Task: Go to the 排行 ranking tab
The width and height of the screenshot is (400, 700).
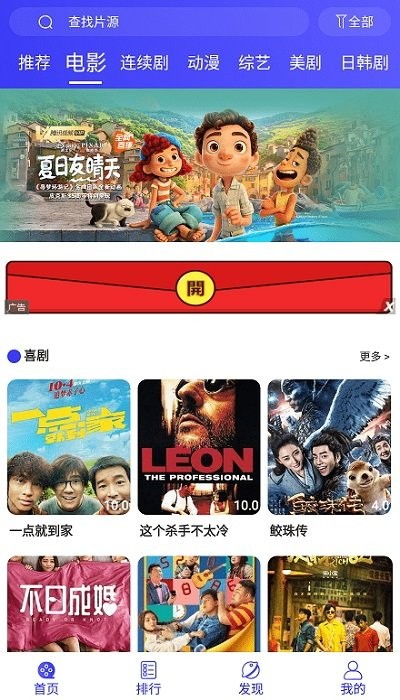Action: [x=149, y=678]
